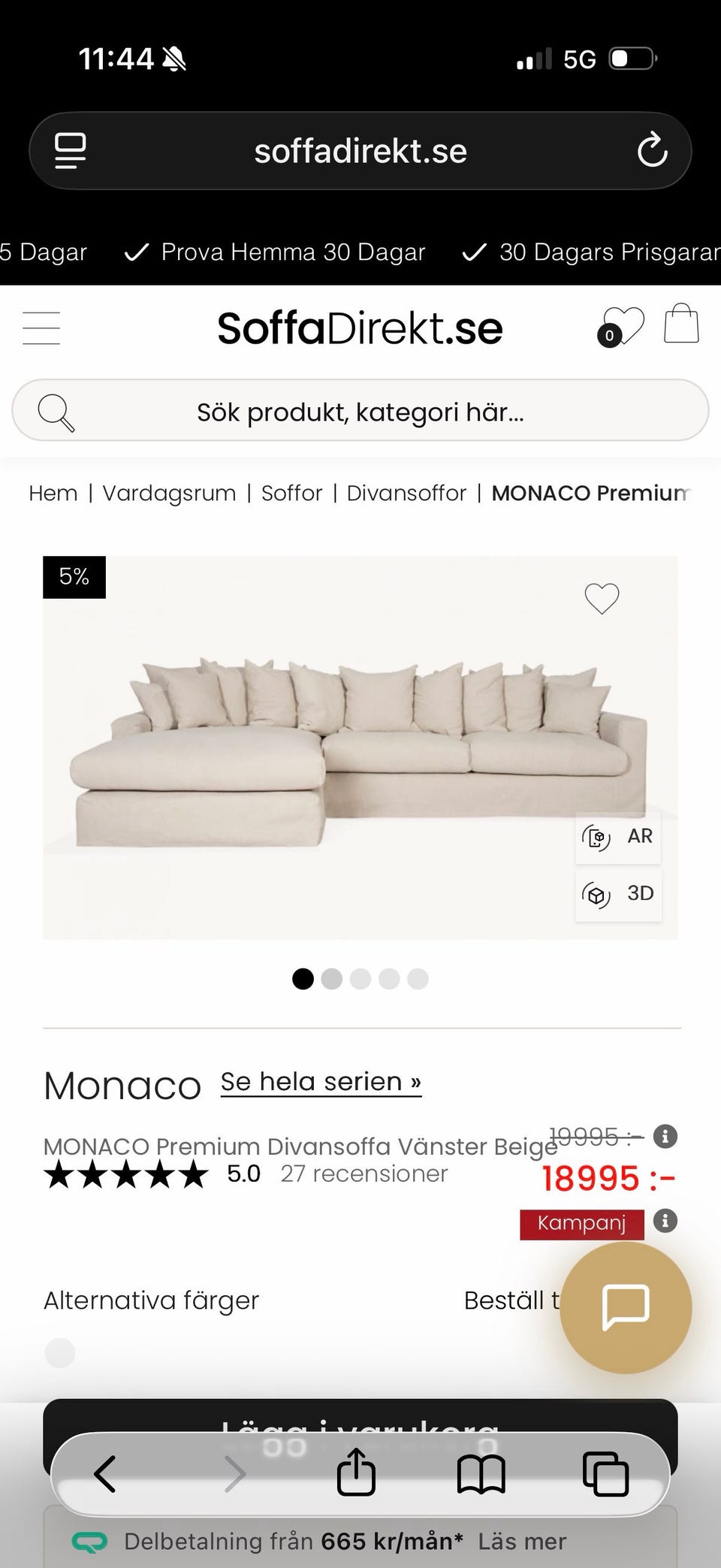Open the hamburger navigation menu

[x=41, y=328]
